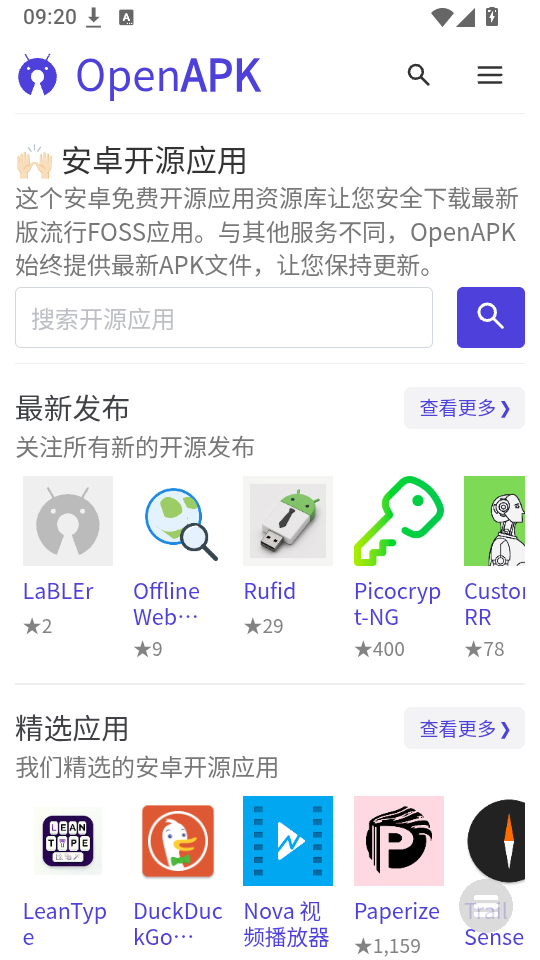
Task: Tap the purple search submit button
Action: pyautogui.click(x=490, y=318)
